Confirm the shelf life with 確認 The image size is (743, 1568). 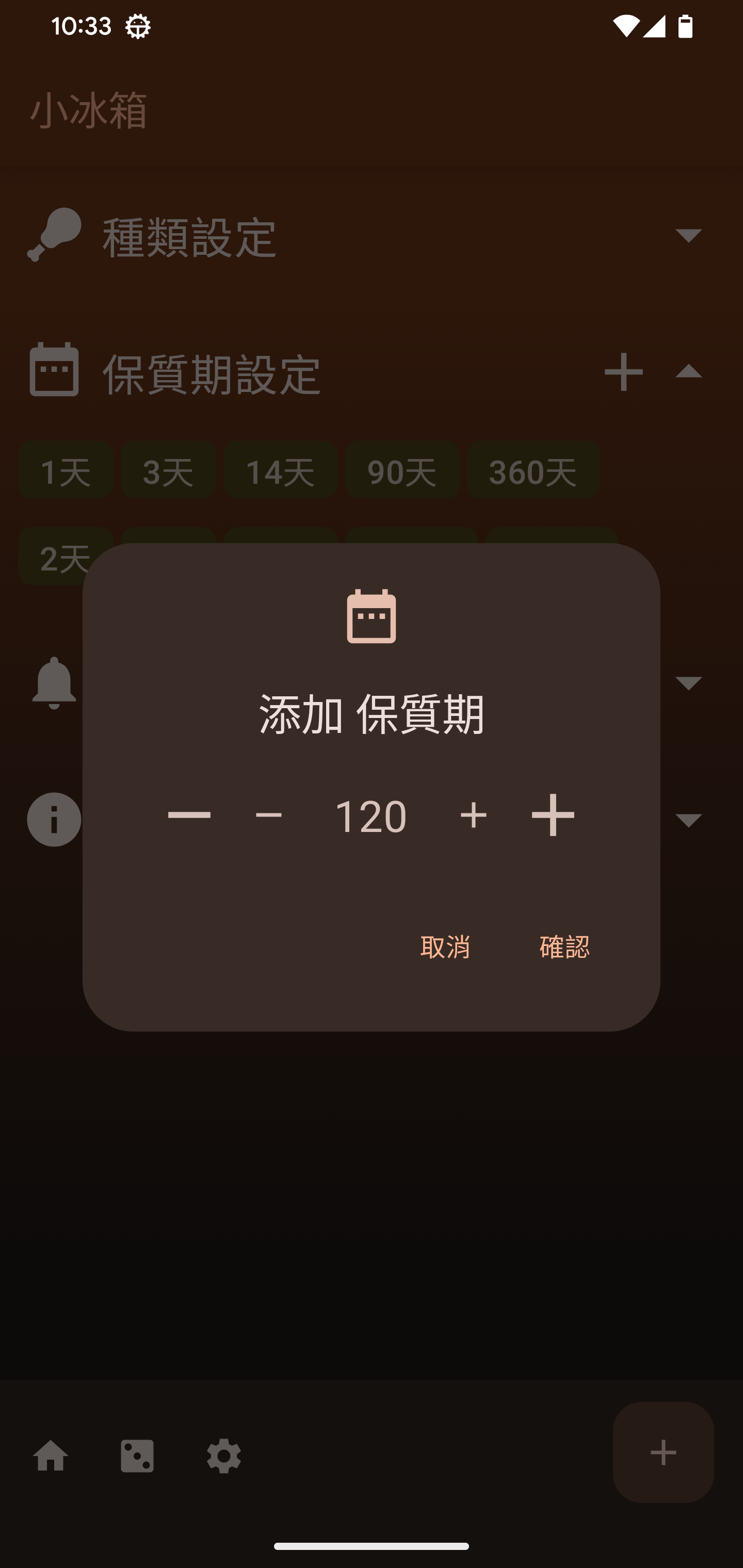tap(564, 946)
